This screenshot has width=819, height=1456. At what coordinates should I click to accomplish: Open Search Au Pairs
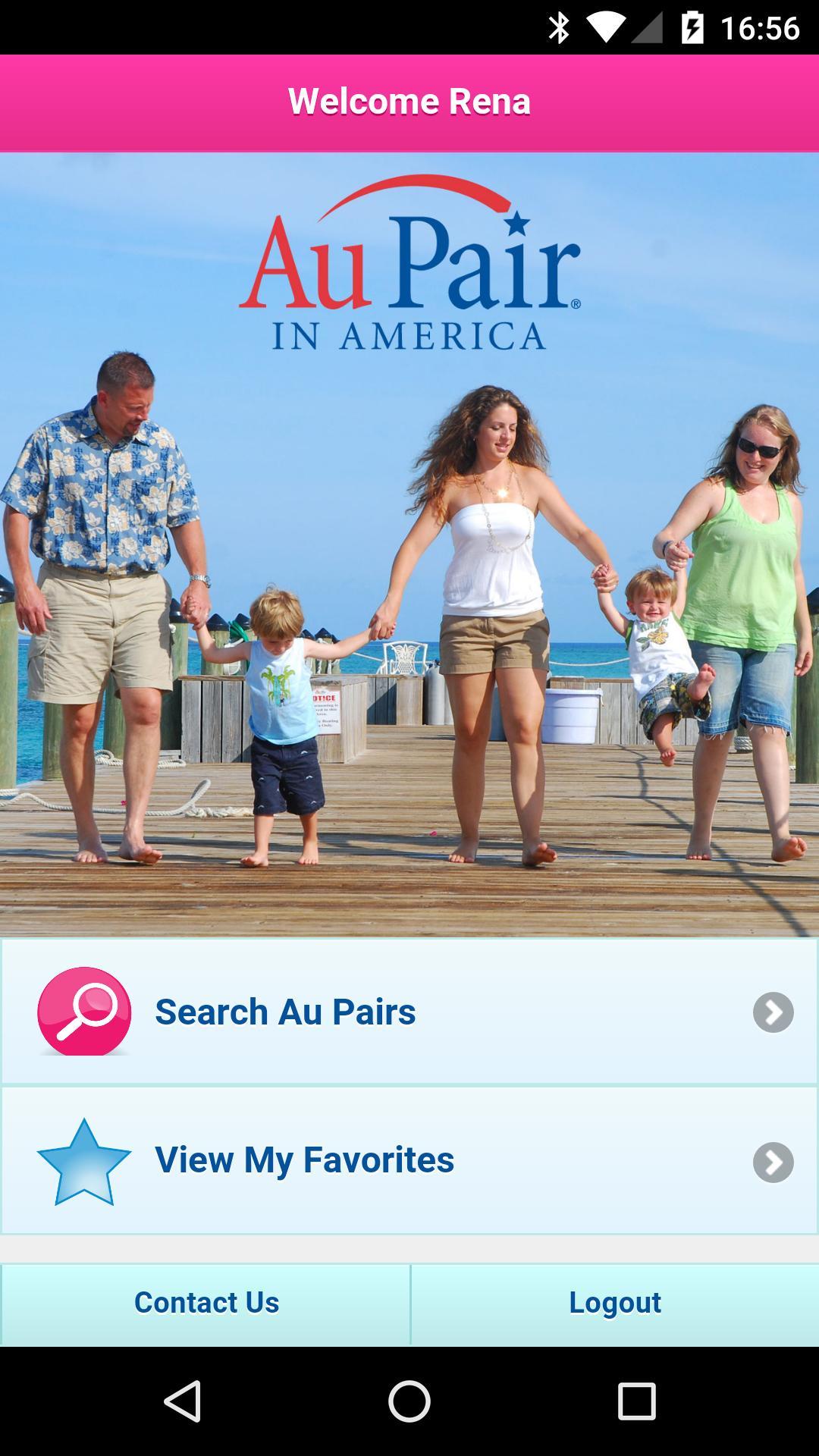409,1012
